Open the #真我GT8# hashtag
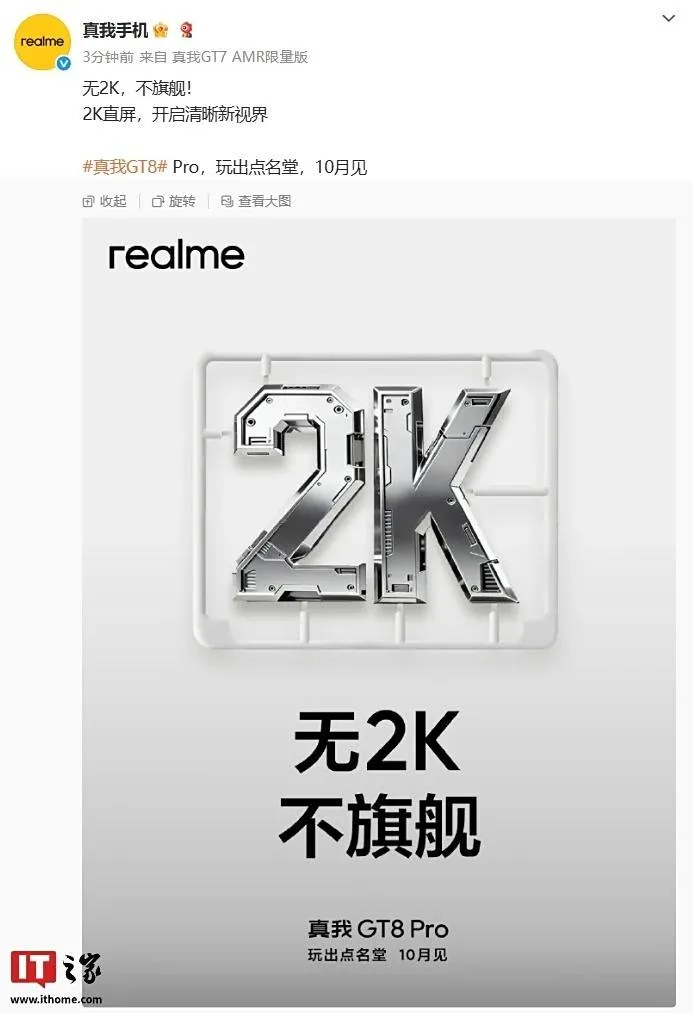Viewport: 693px width, 1013px height. tap(125, 167)
